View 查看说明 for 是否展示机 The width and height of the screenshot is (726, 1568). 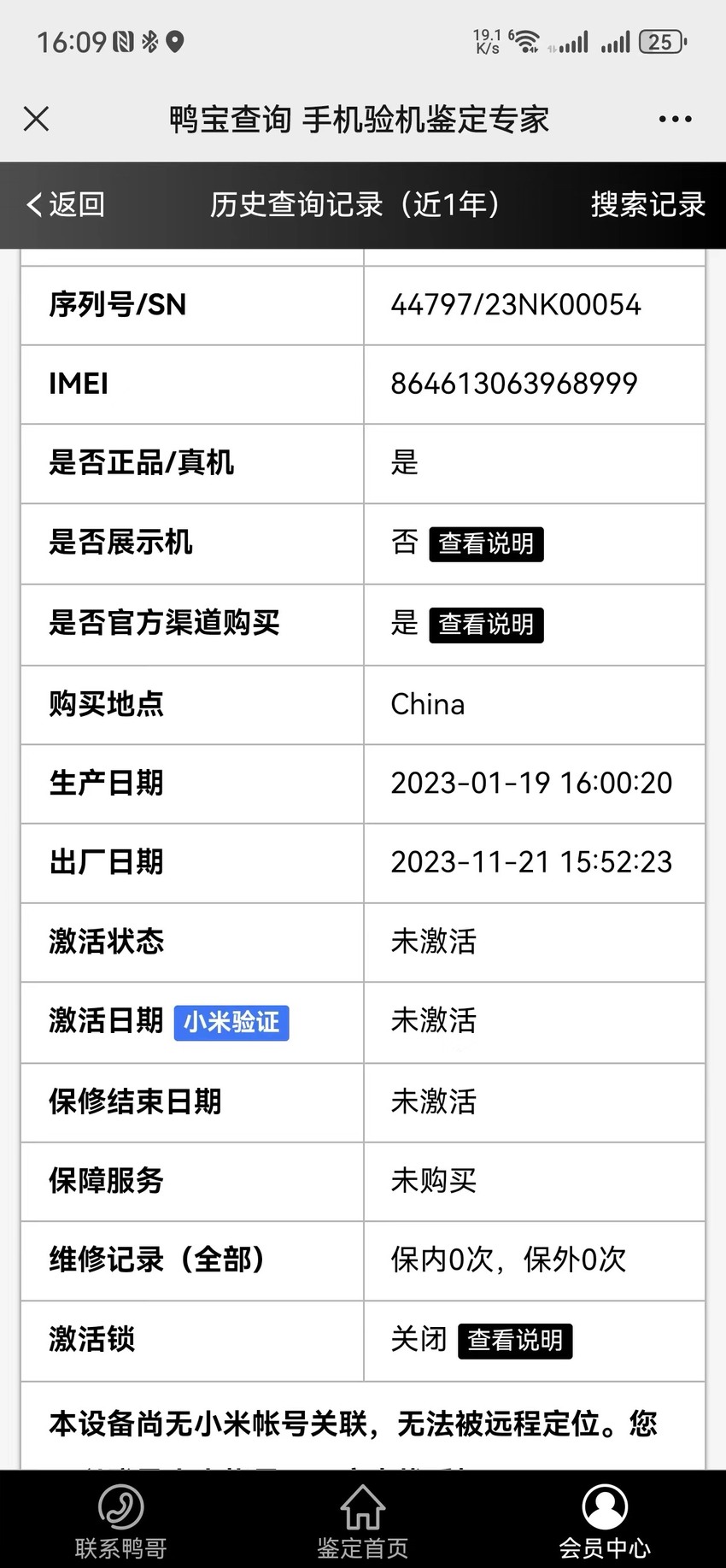[486, 543]
